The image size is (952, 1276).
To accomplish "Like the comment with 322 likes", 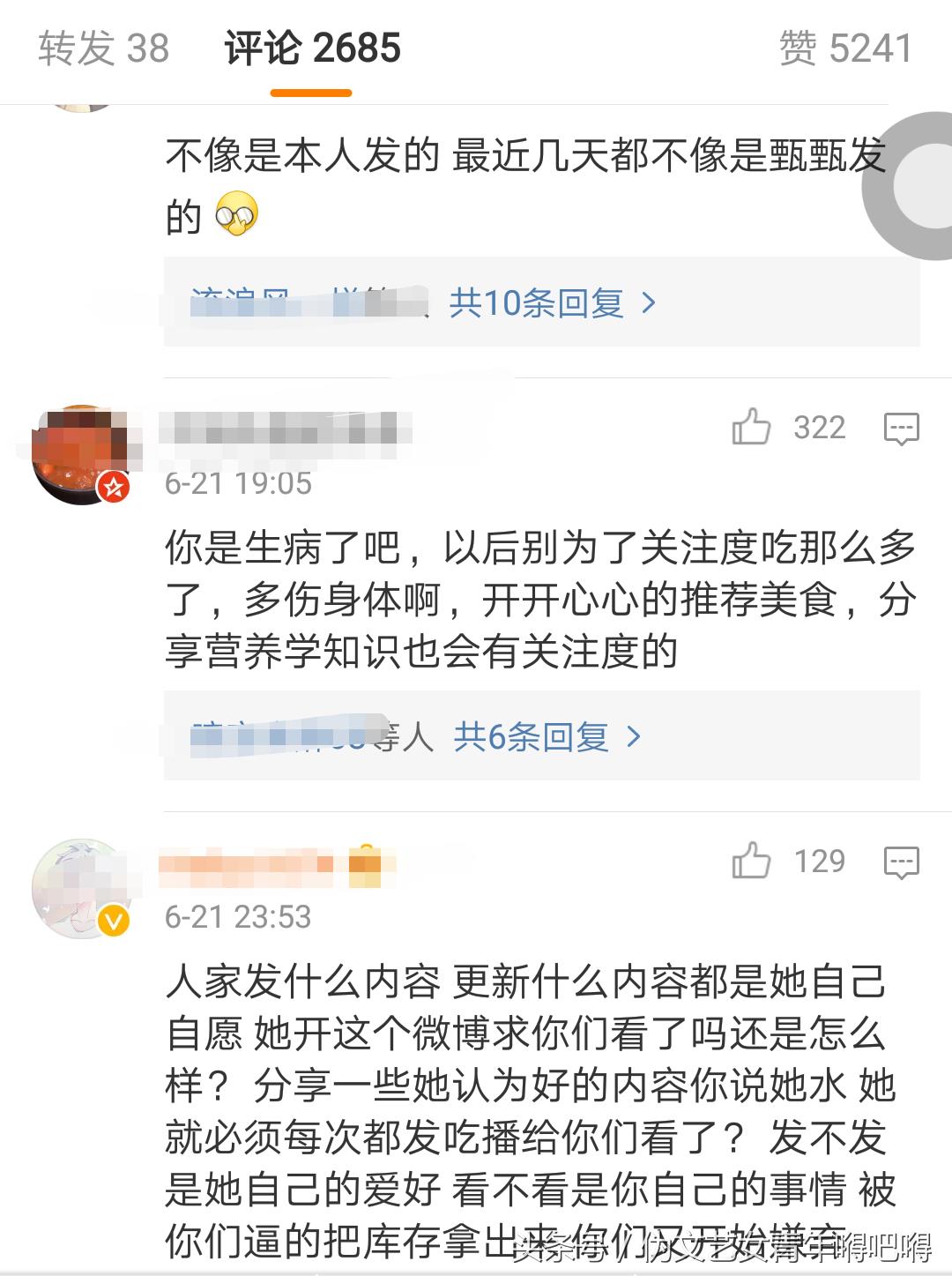I will click(x=751, y=428).
